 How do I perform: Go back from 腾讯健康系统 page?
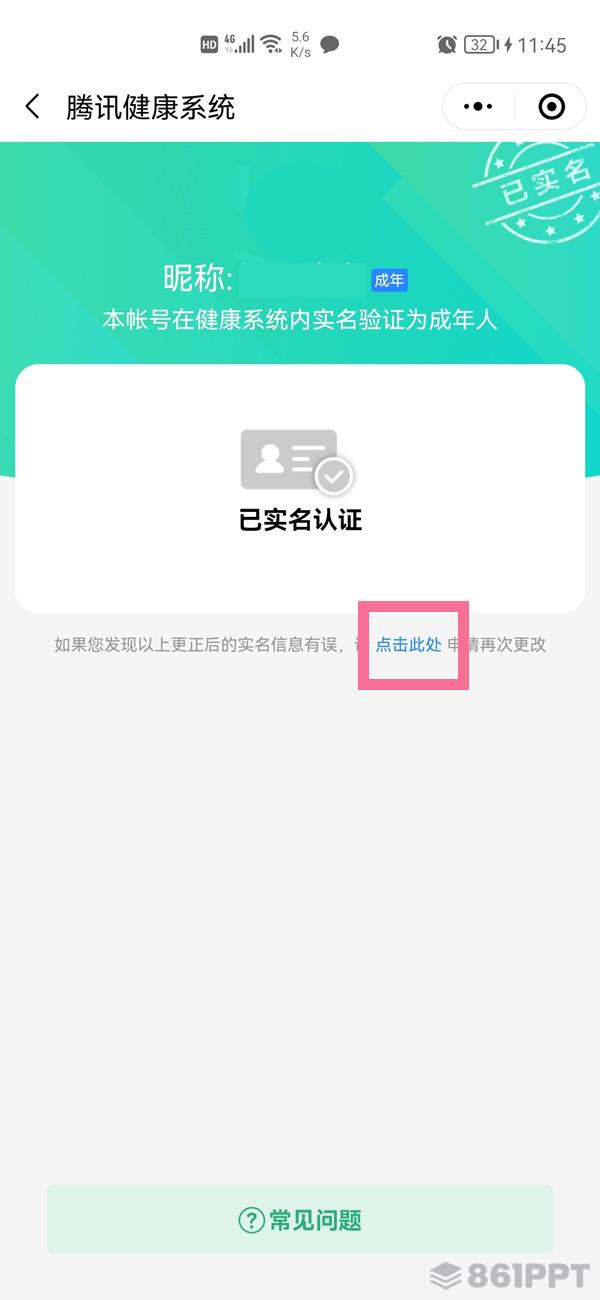point(33,107)
